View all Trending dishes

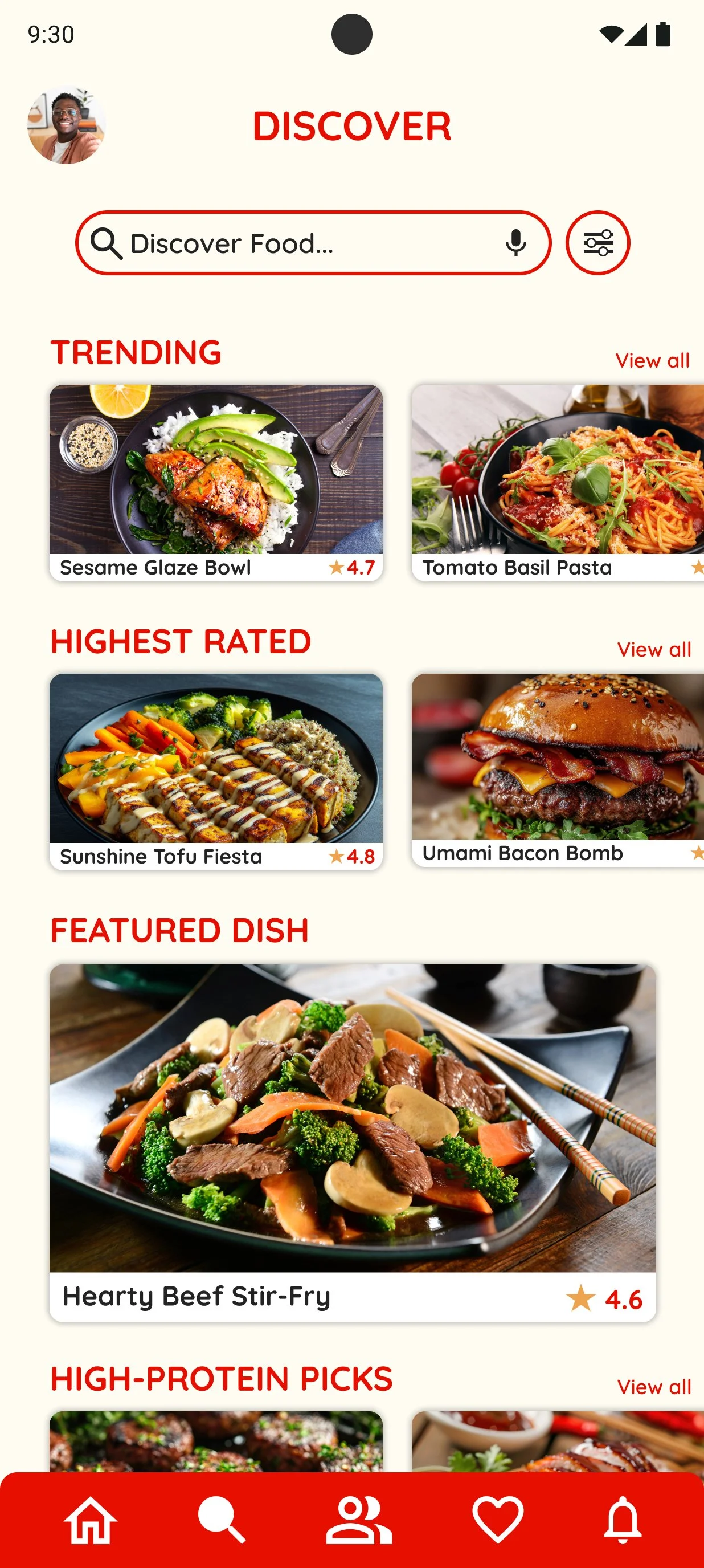652,360
